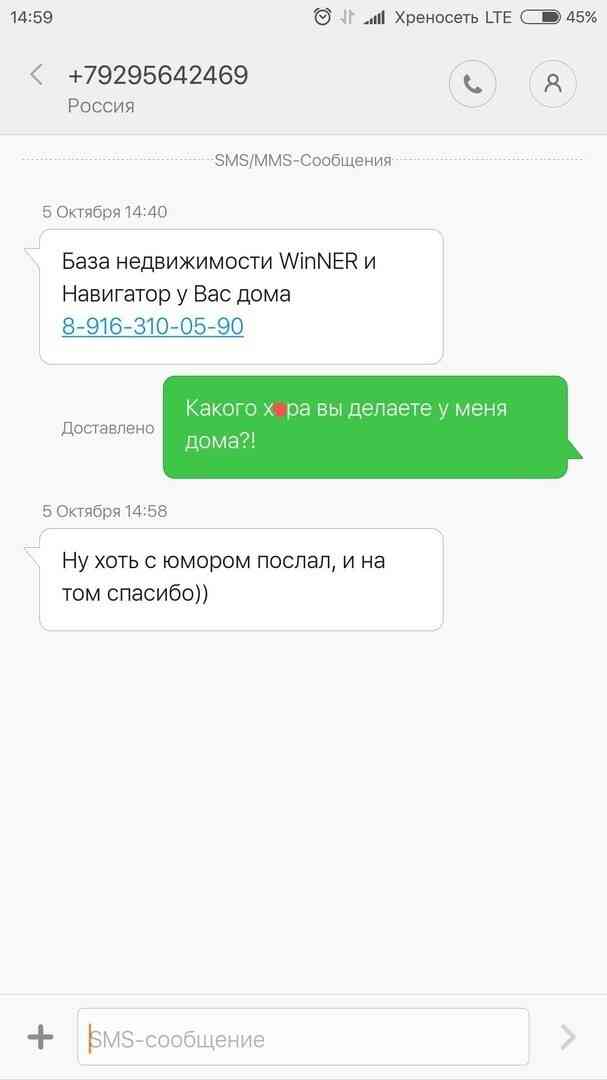Open attachment options with the plus icon
The height and width of the screenshot is (1080, 607).
(40, 1037)
